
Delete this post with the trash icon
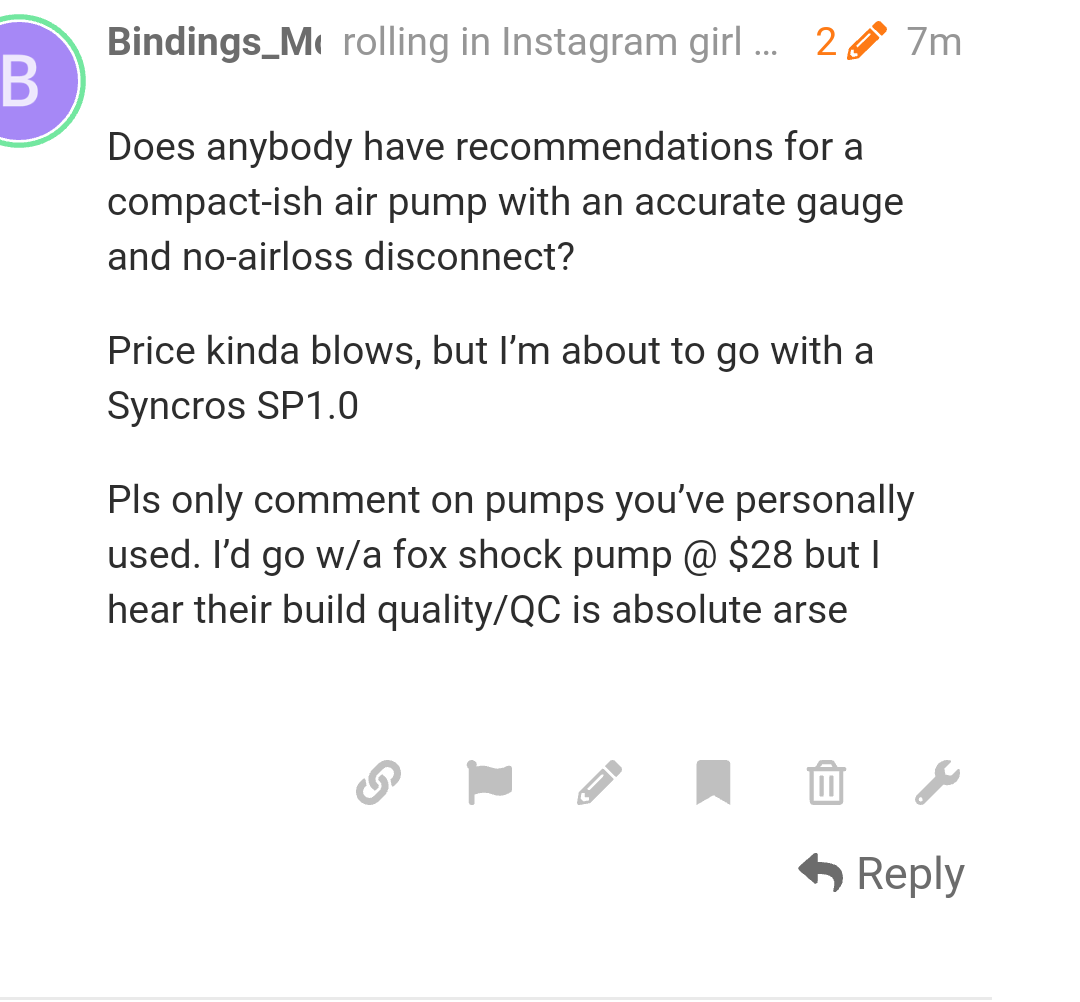tap(826, 782)
